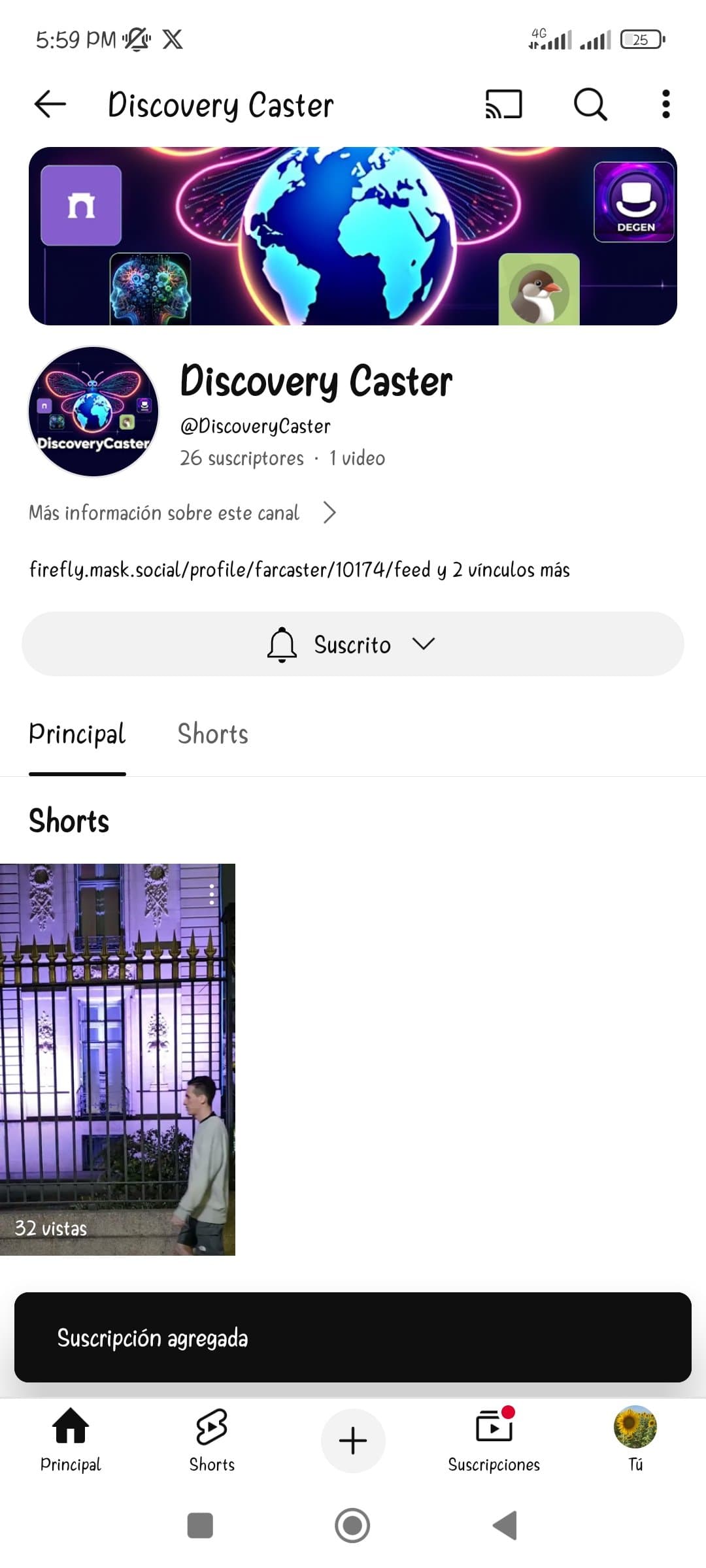Image resolution: width=706 pixels, height=1568 pixels.
Task: Open Más información sobre este canal
Action: (x=182, y=513)
